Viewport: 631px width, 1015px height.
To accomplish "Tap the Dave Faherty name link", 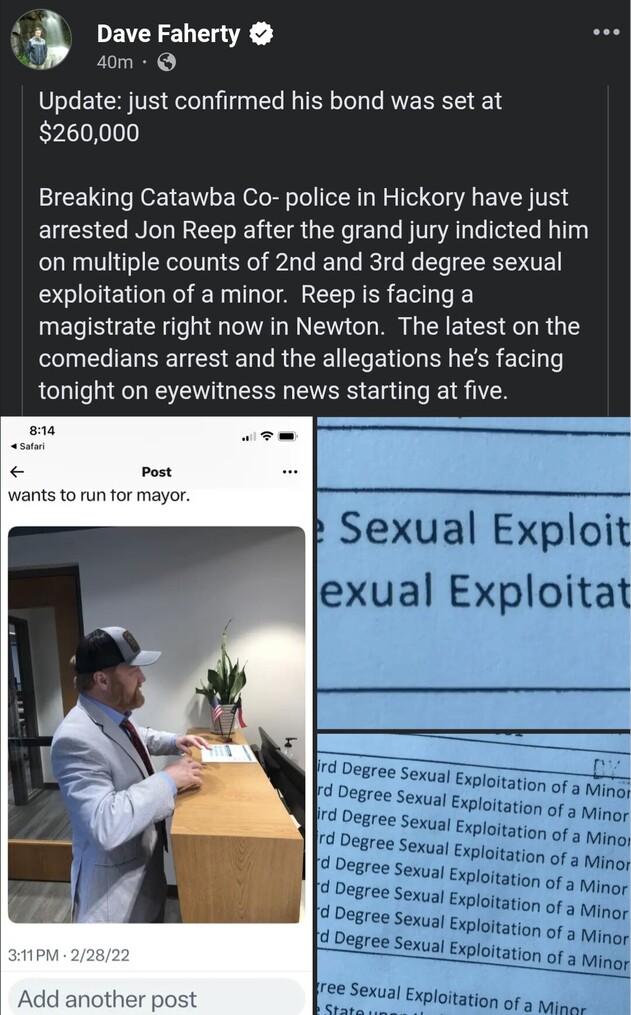I will click(168, 34).
